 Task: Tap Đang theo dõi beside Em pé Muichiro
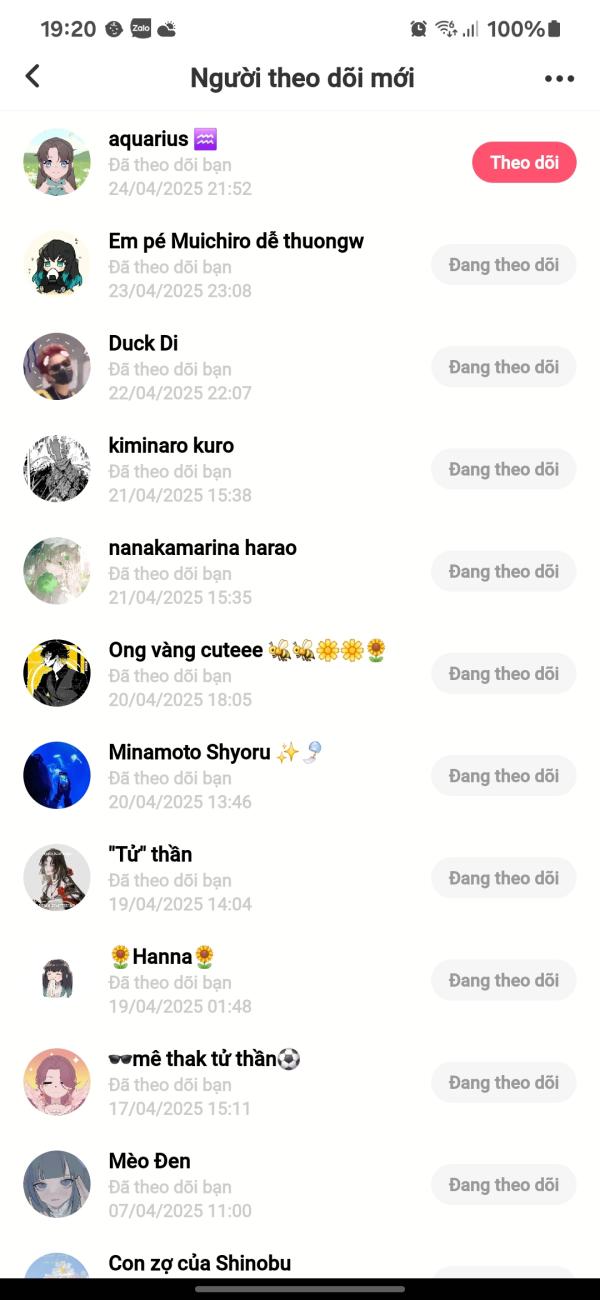[504, 265]
